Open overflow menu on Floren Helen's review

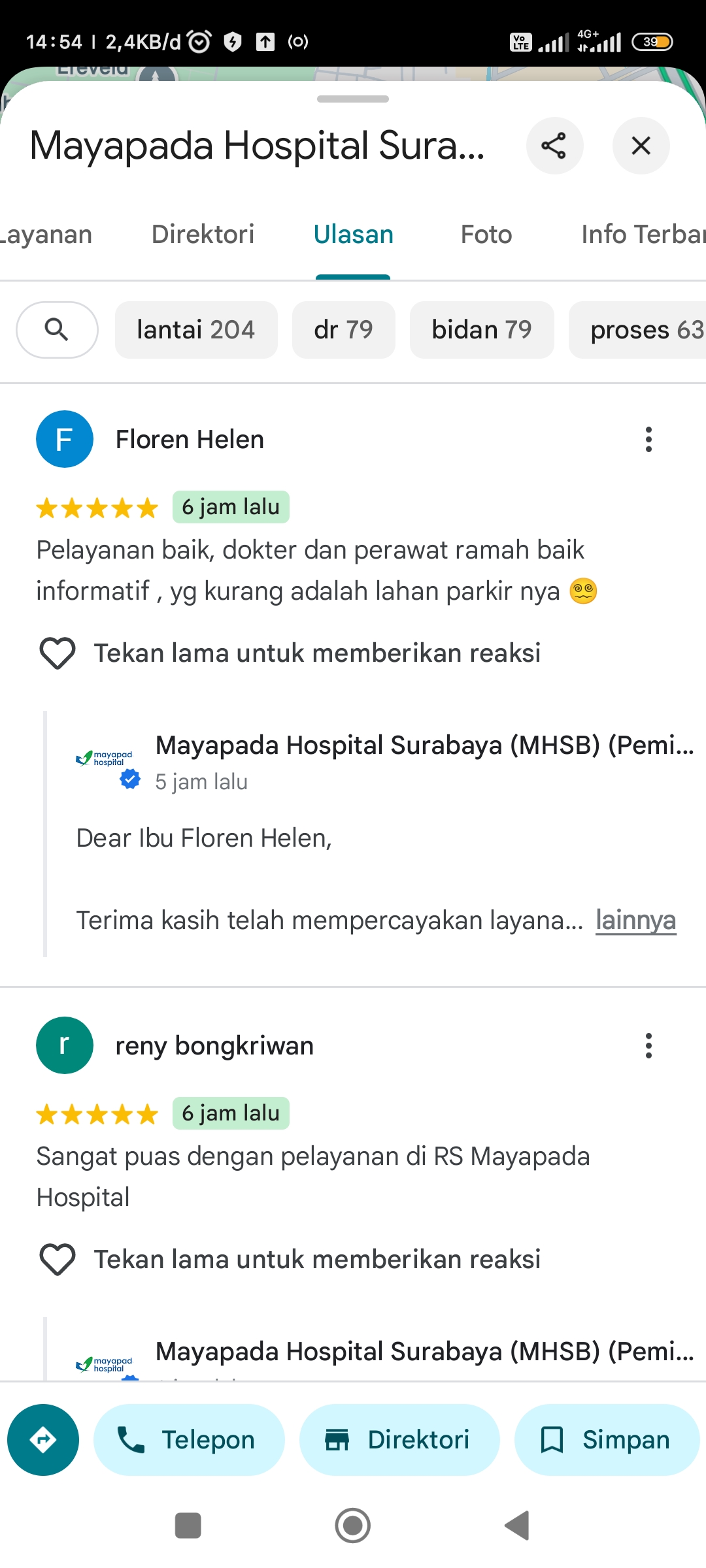[x=648, y=440]
